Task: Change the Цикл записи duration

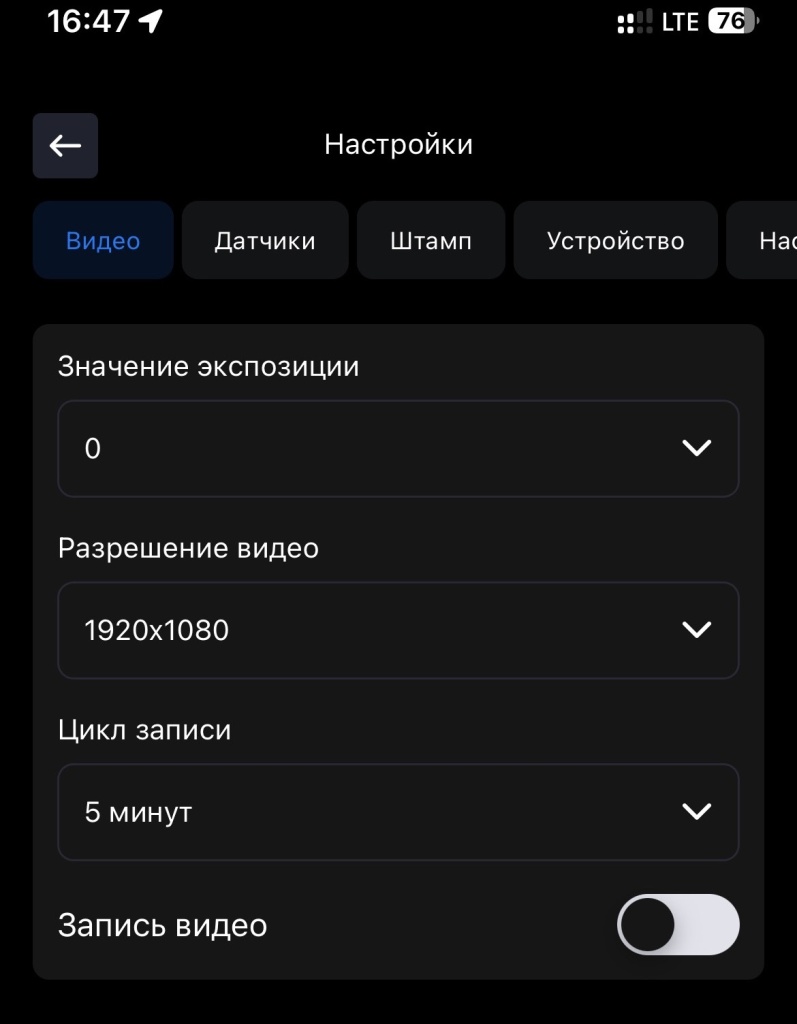Action: pos(398,812)
